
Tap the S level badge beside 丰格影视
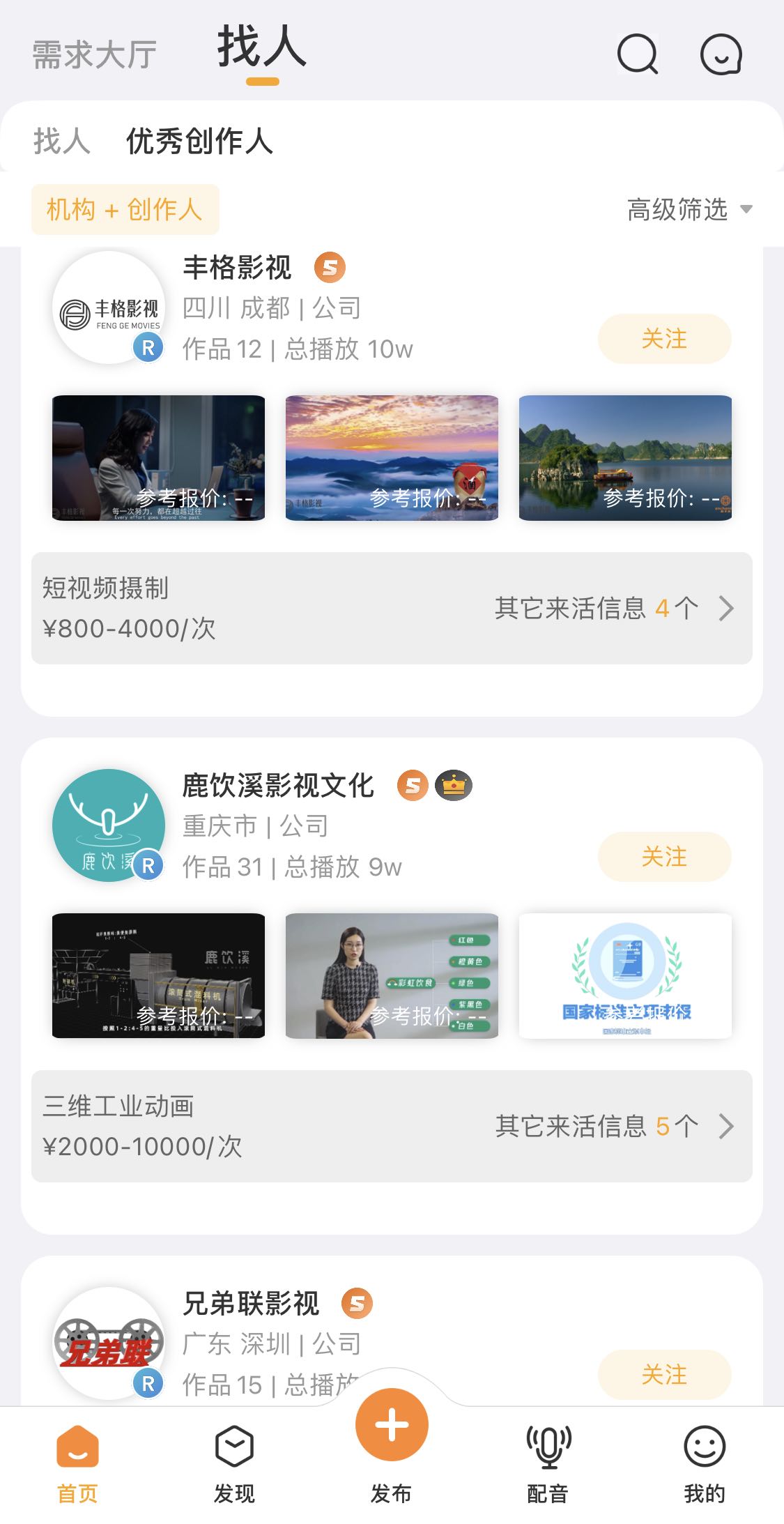point(330,267)
